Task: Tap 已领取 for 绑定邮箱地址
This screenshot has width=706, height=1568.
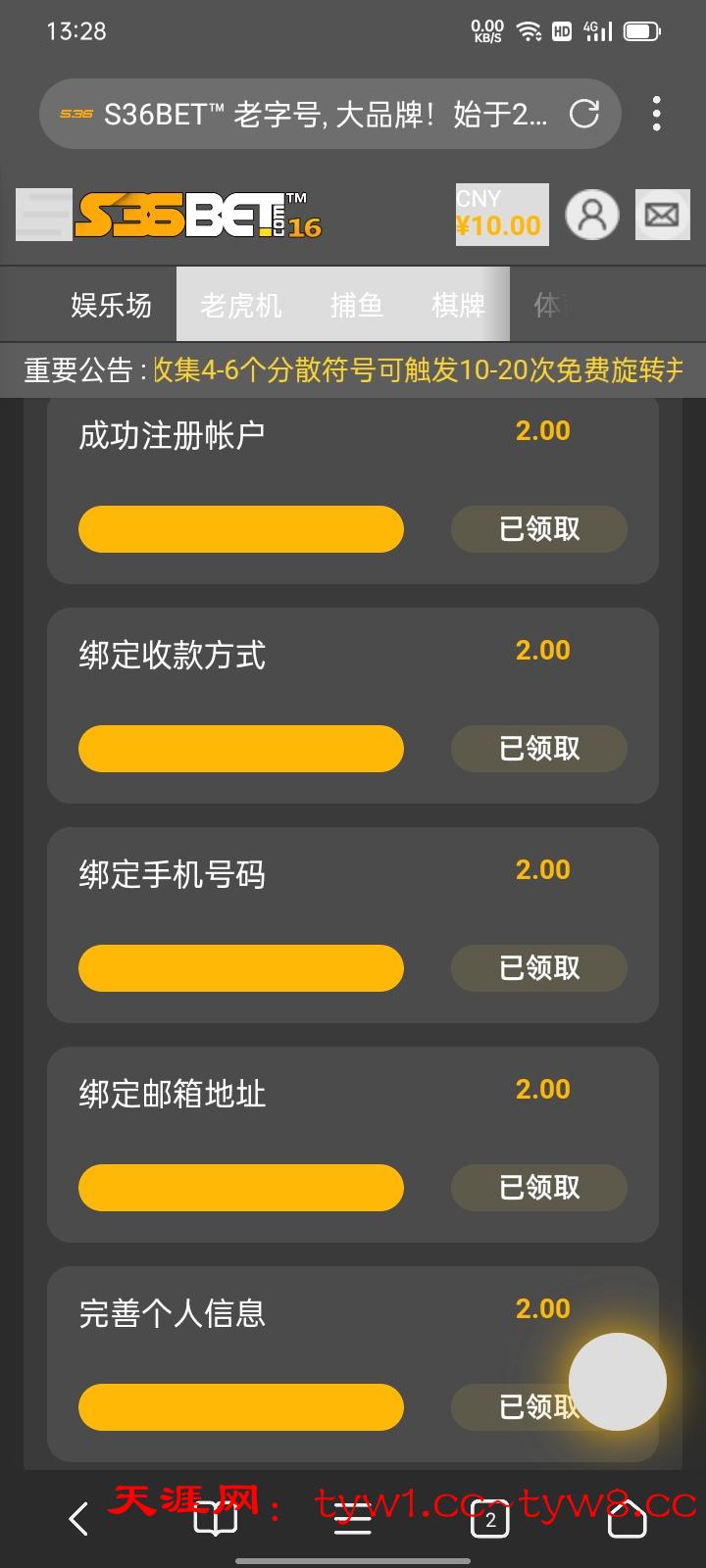Action: [538, 1188]
